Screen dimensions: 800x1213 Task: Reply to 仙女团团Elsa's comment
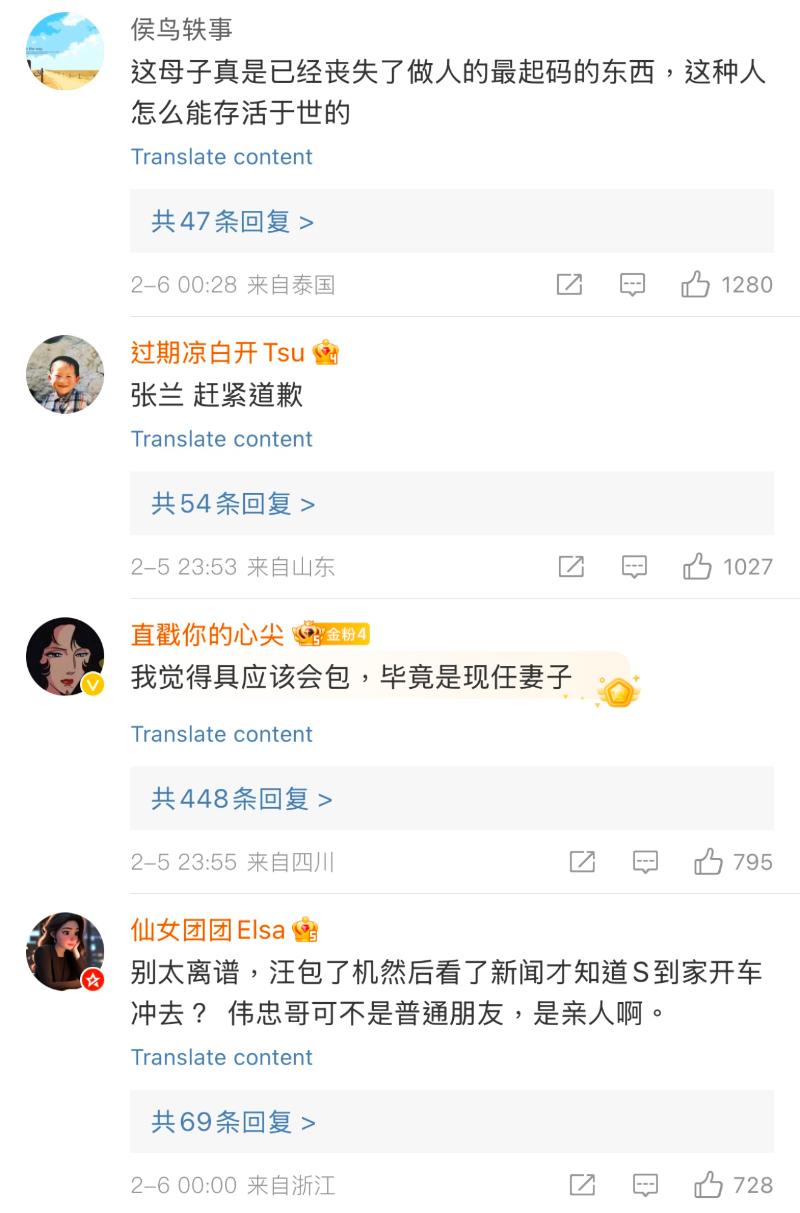click(x=646, y=1186)
